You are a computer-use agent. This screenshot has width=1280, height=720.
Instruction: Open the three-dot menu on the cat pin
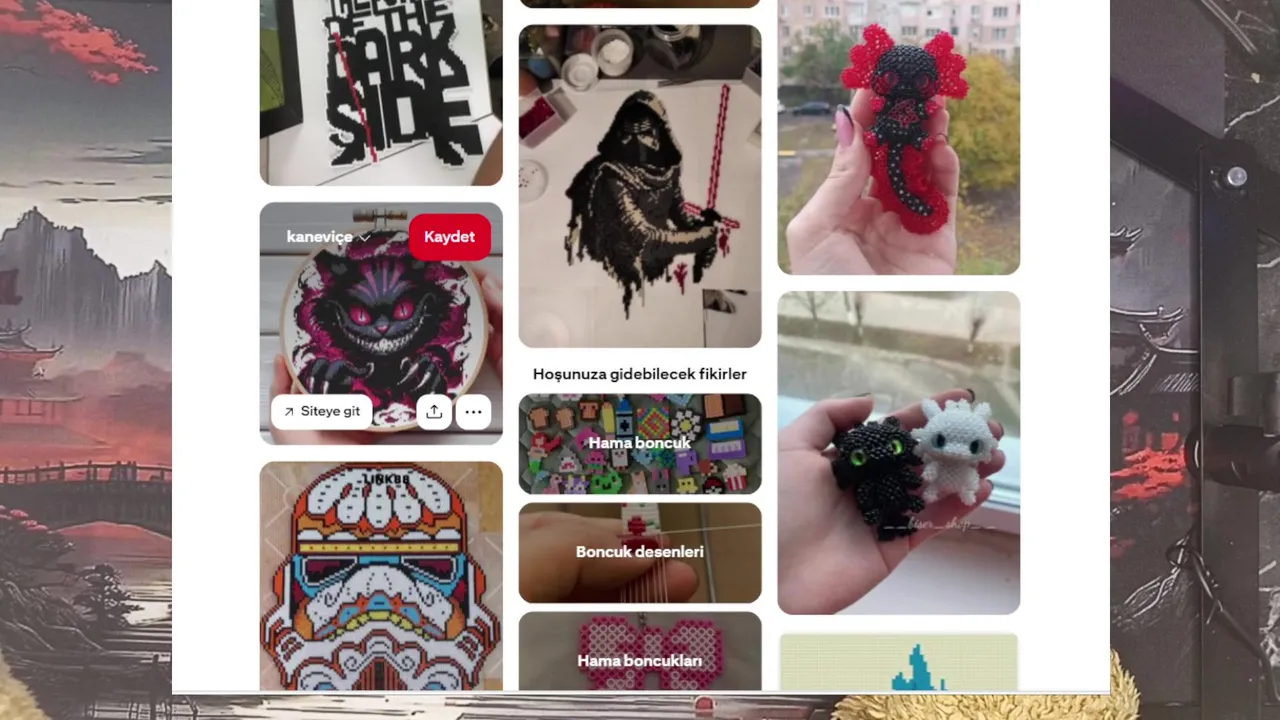click(473, 411)
